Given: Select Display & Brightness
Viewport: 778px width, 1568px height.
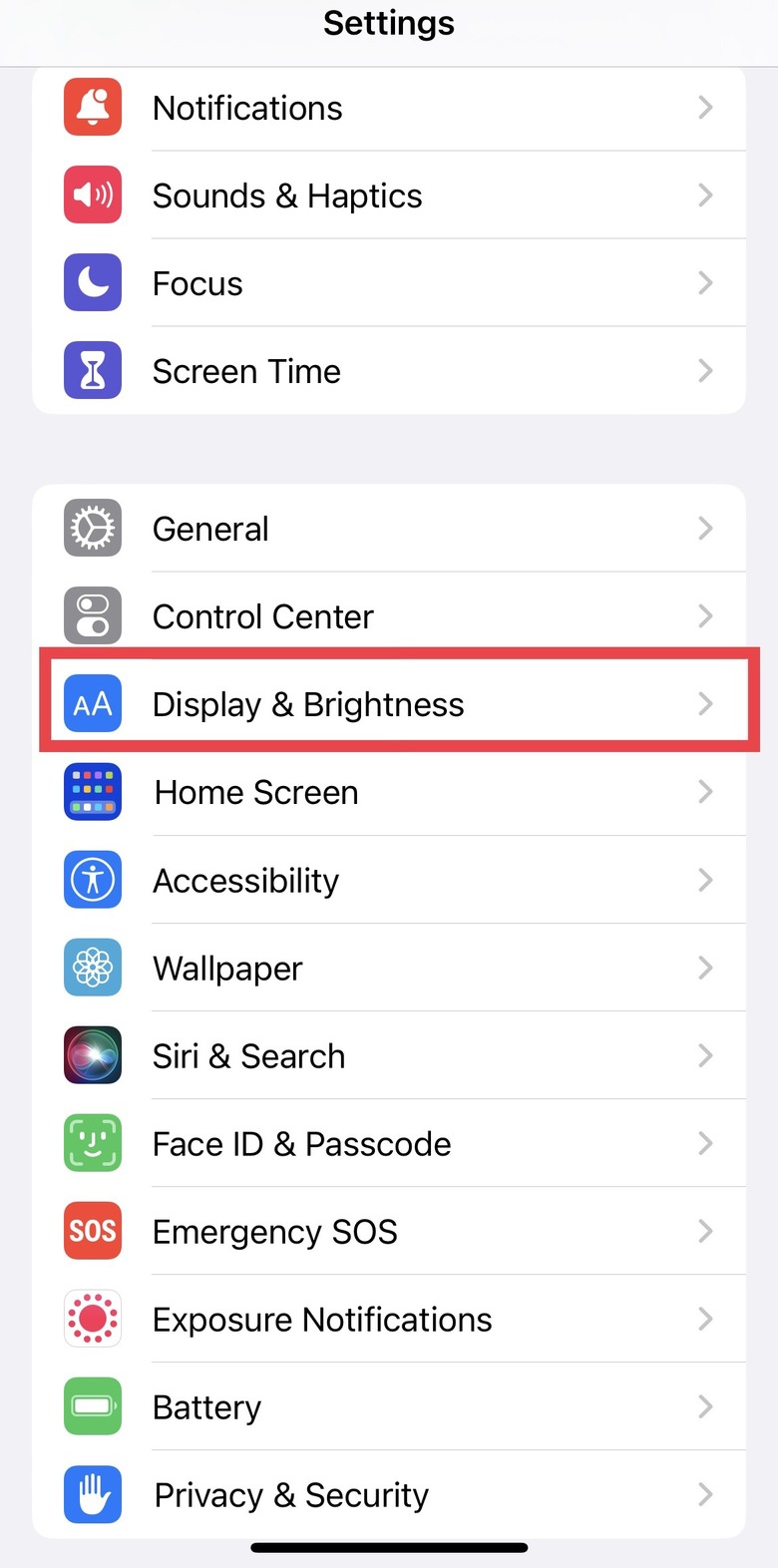Looking at the screenshot, I should pyautogui.click(x=389, y=704).
